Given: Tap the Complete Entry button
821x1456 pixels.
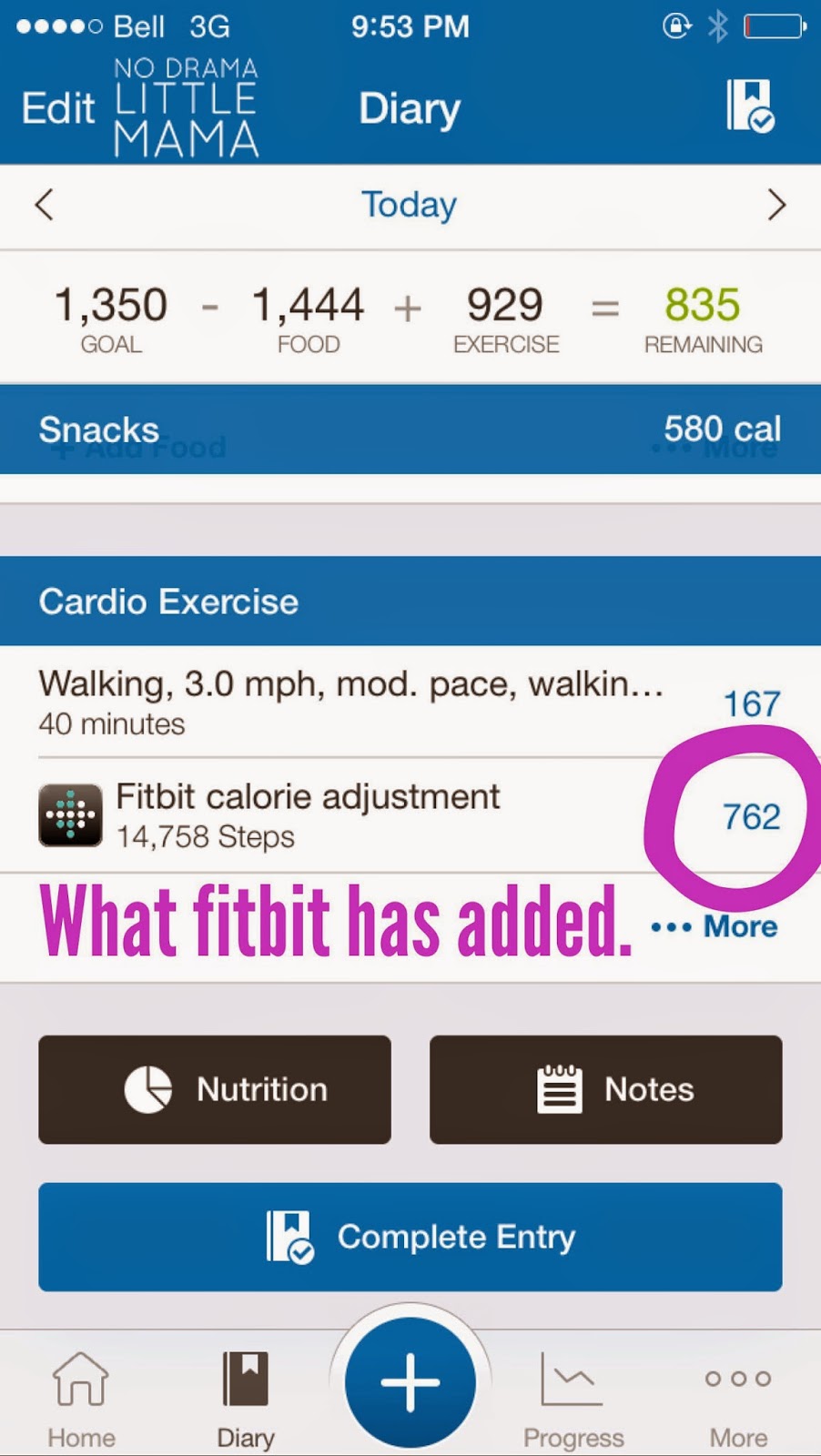Looking at the screenshot, I should 410,1237.
